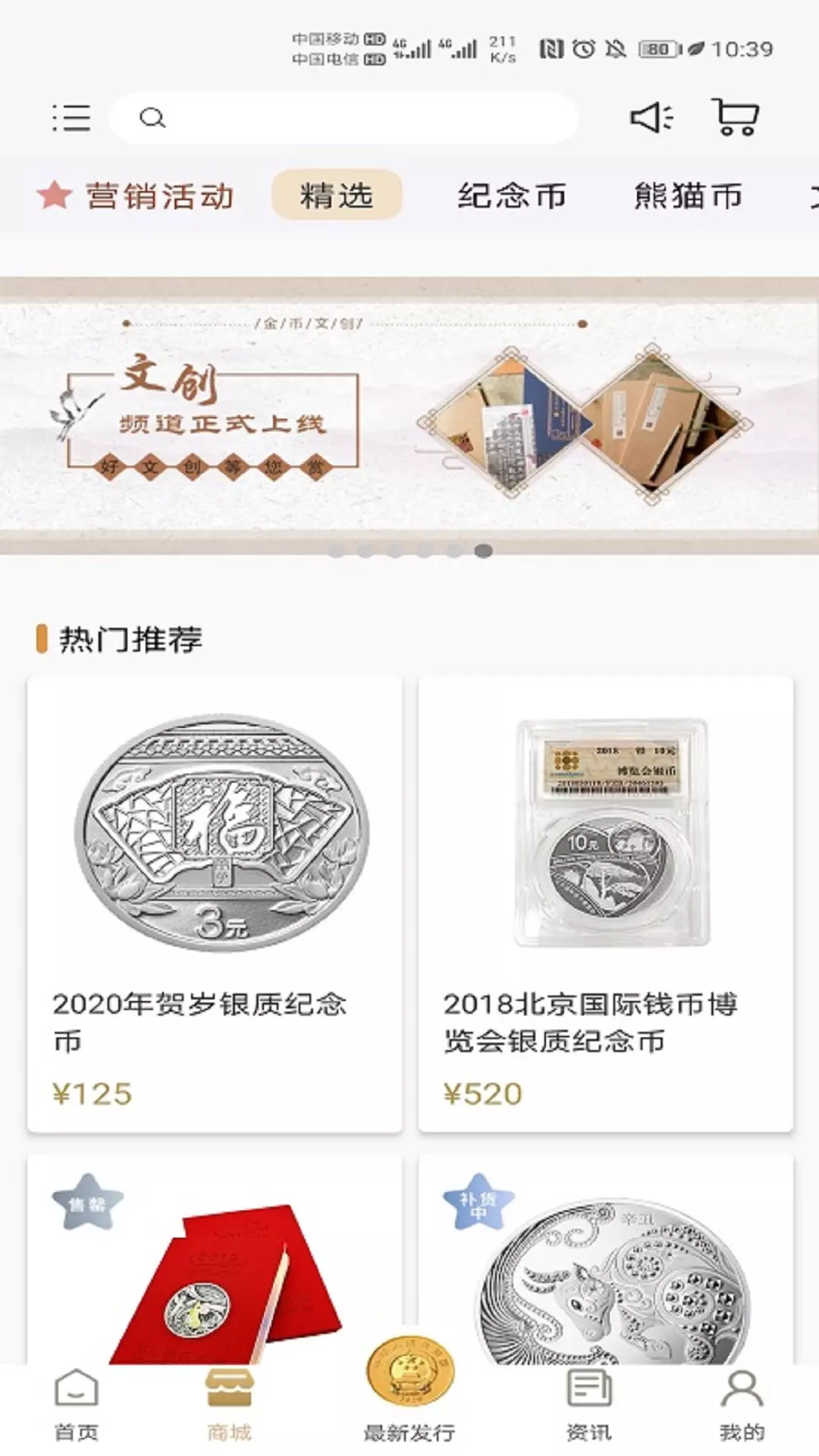The image size is (819, 1456).
Task: Open the shopping cart
Action: point(736,117)
